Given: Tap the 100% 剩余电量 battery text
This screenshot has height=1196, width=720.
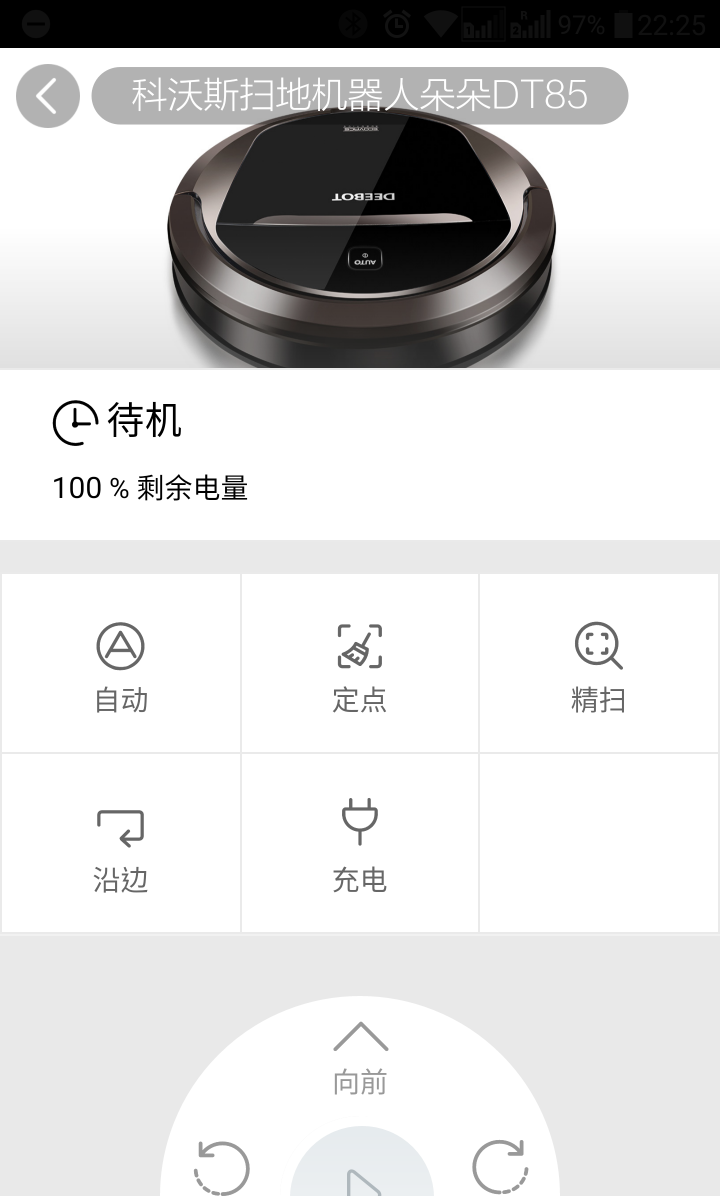Looking at the screenshot, I should [150, 490].
